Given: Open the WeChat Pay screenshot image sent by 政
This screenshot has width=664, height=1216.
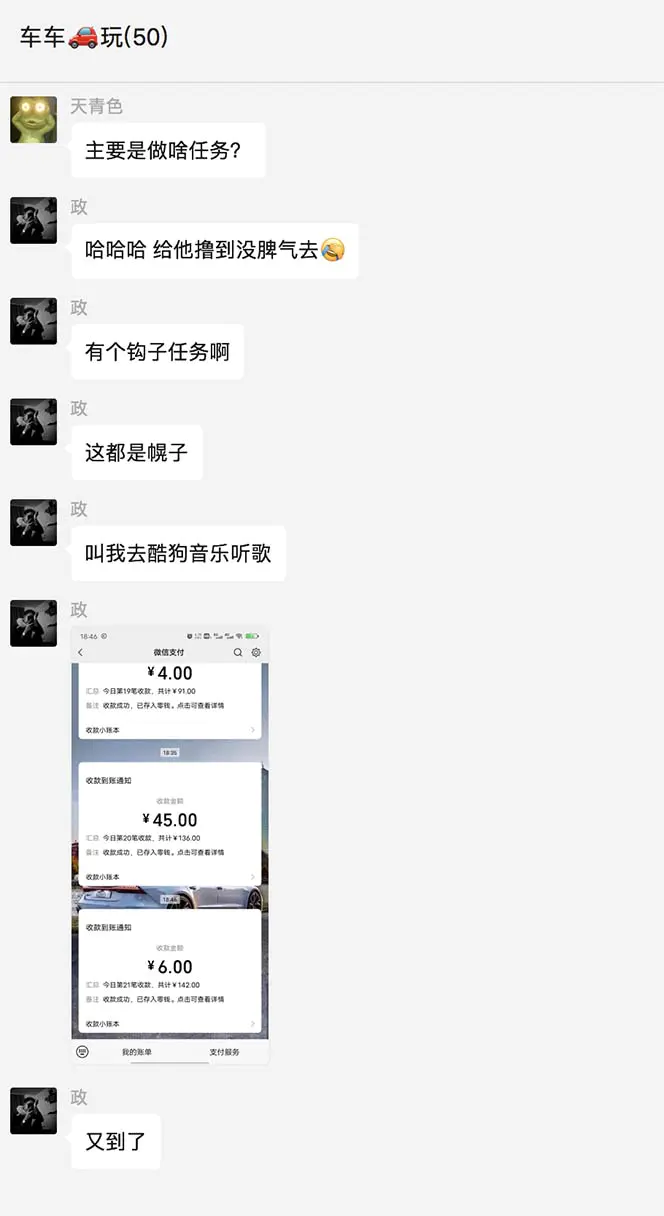Looking at the screenshot, I should click(170, 845).
